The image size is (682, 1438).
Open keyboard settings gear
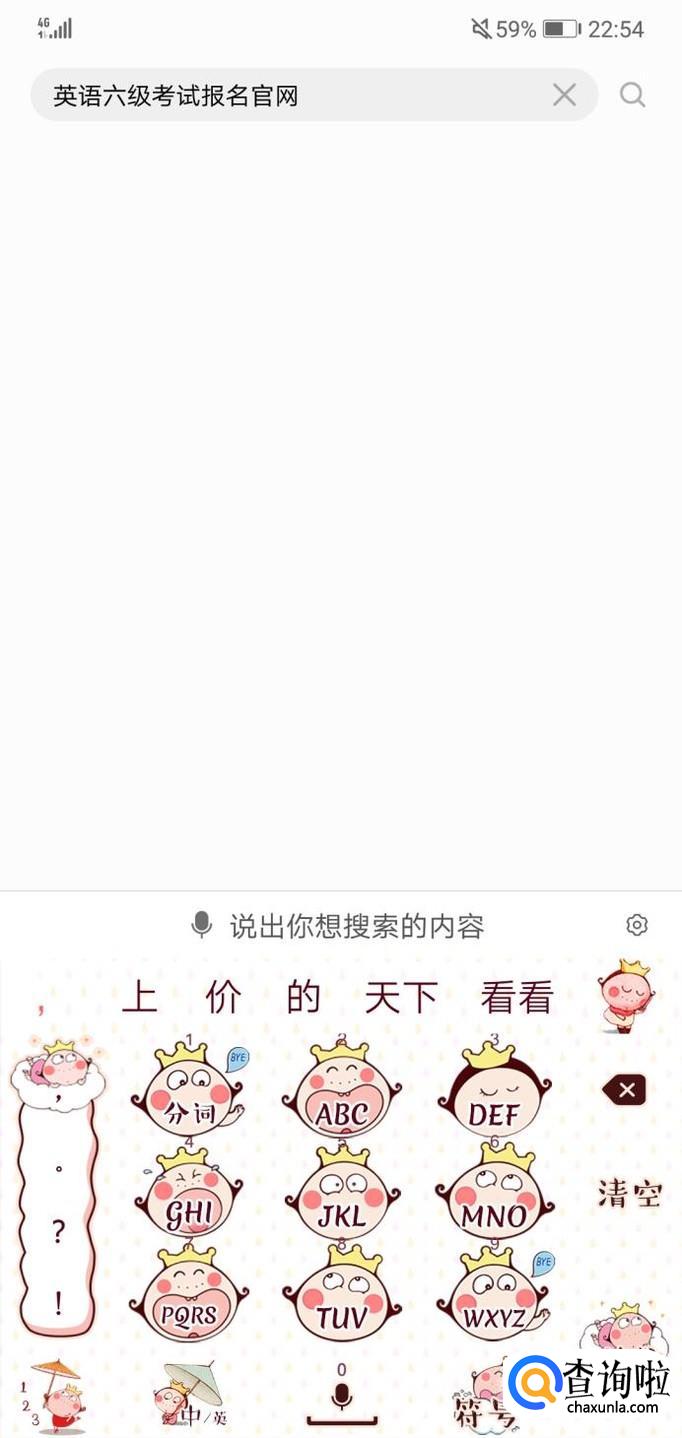pos(637,925)
